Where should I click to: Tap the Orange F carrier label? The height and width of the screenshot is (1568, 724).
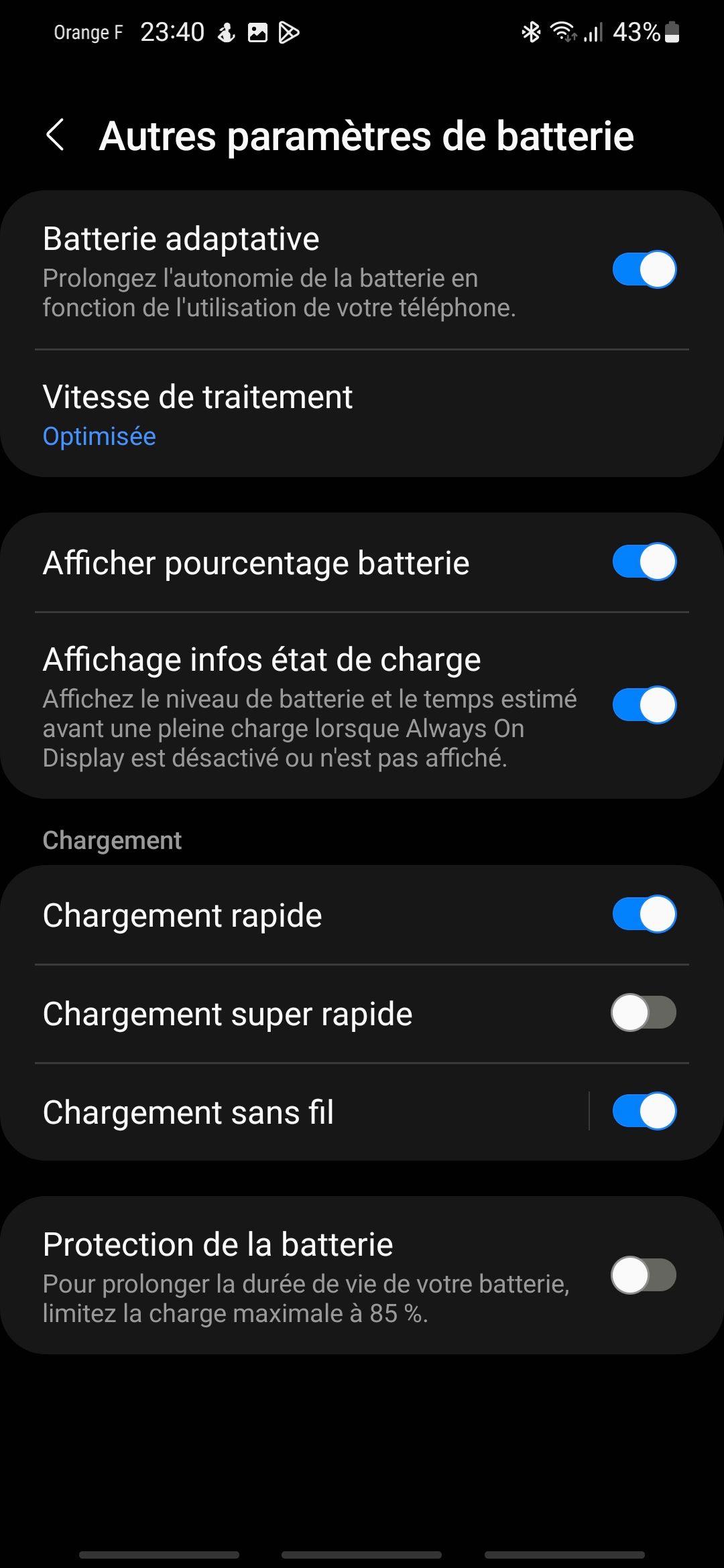88,32
